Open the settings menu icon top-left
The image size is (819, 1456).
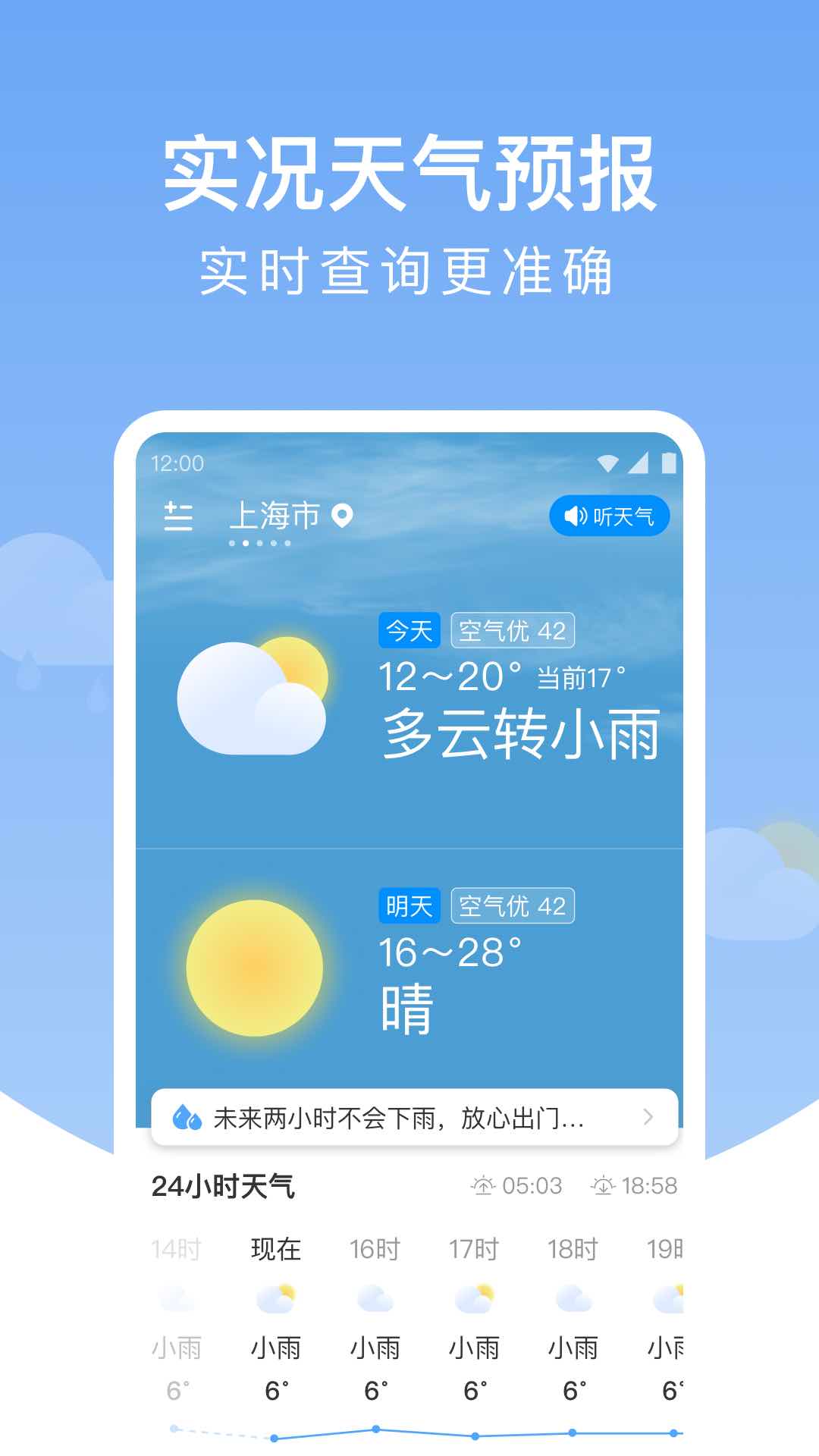tap(179, 515)
